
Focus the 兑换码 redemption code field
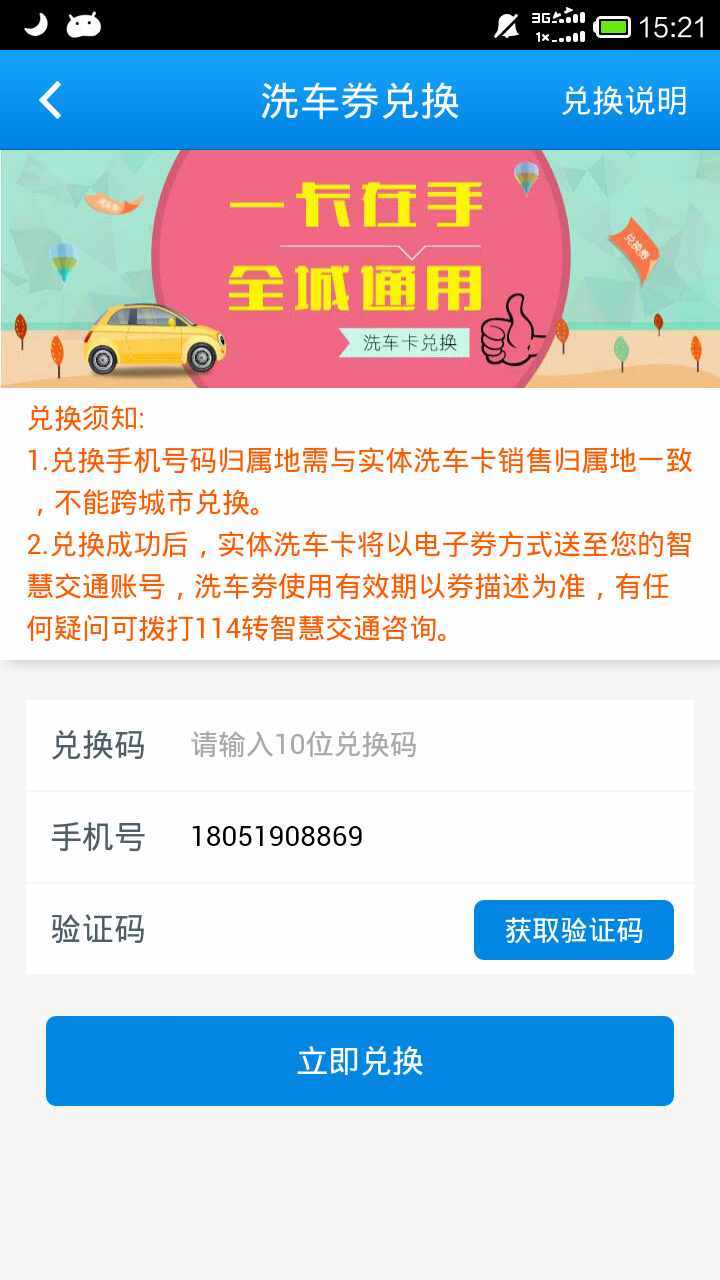click(420, 745)
